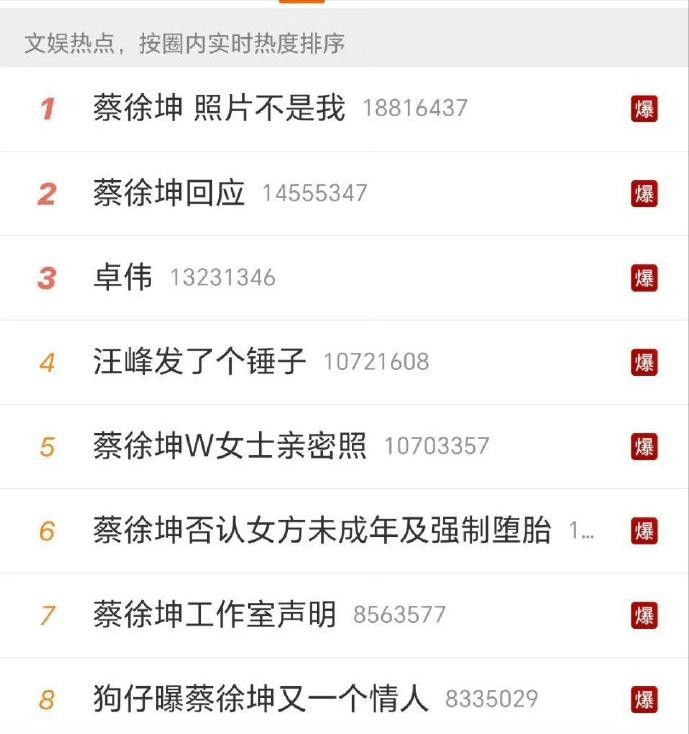Open the topic 汪峰发了个锤子
Image resolution: width=689 pixels, height=734 pixels.
click(199, 361)
